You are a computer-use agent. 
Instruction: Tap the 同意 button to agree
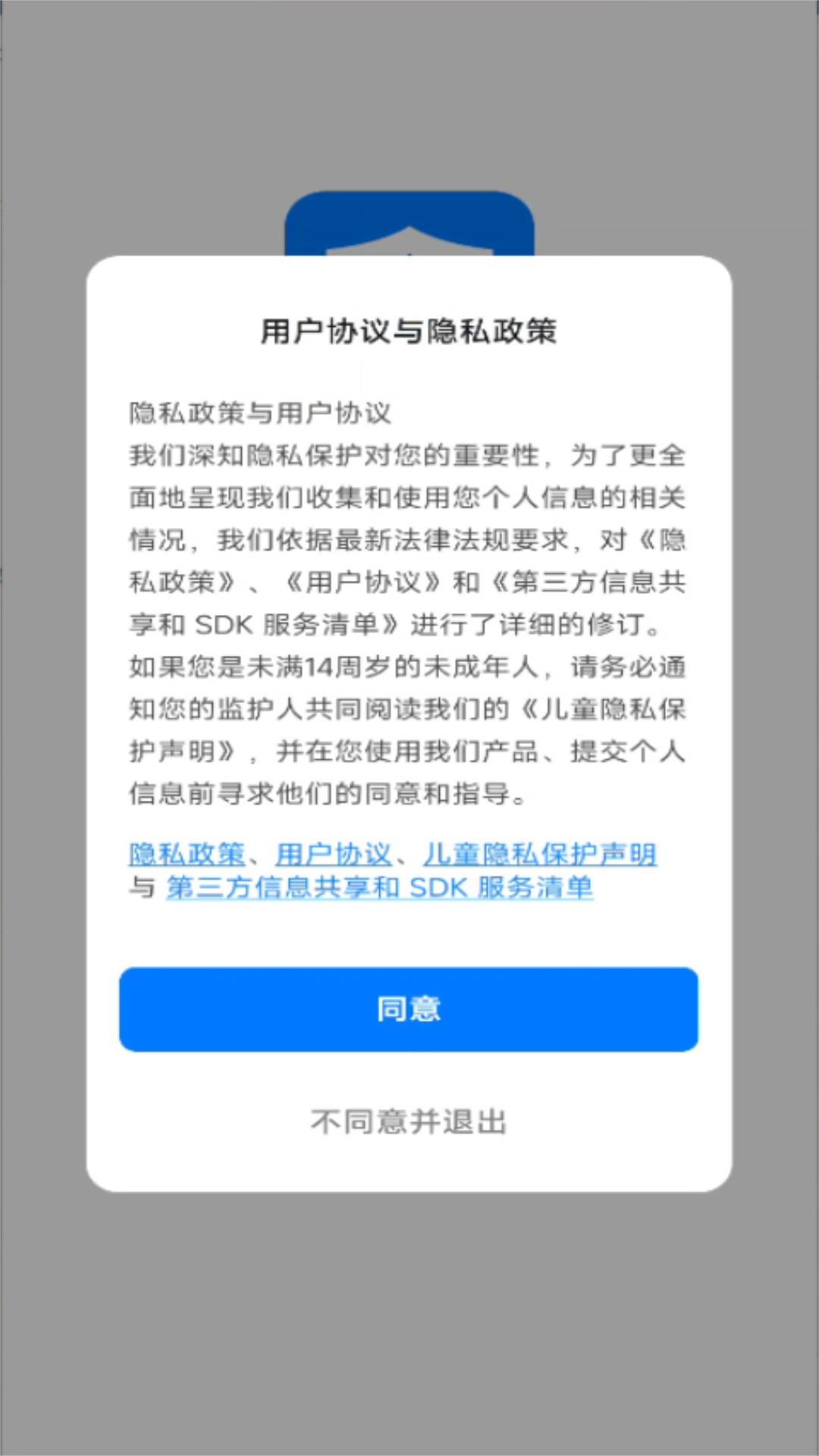(408, 1009)
